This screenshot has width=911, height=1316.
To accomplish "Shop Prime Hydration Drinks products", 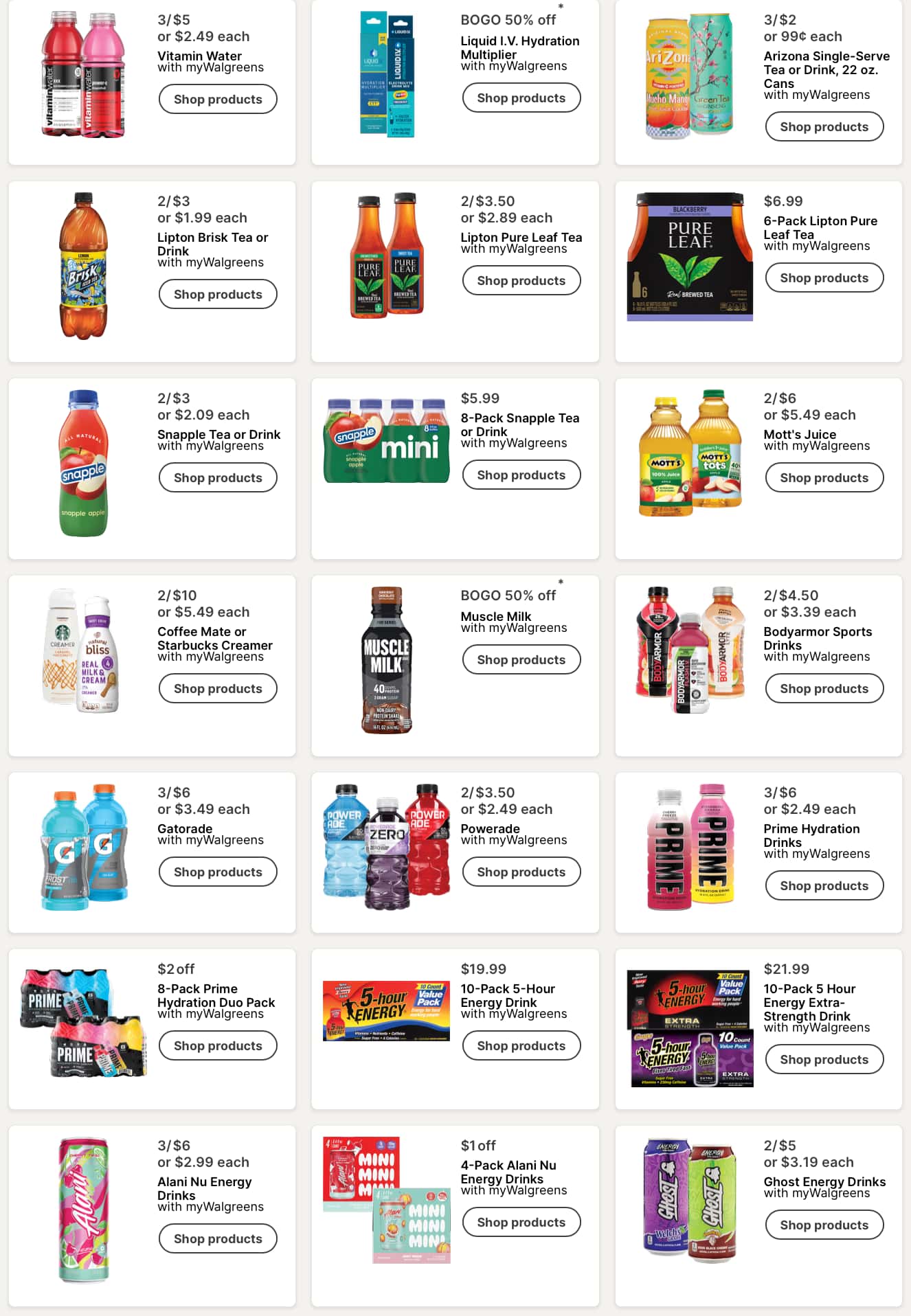I will pyautogui.click(x=824, y=885).
